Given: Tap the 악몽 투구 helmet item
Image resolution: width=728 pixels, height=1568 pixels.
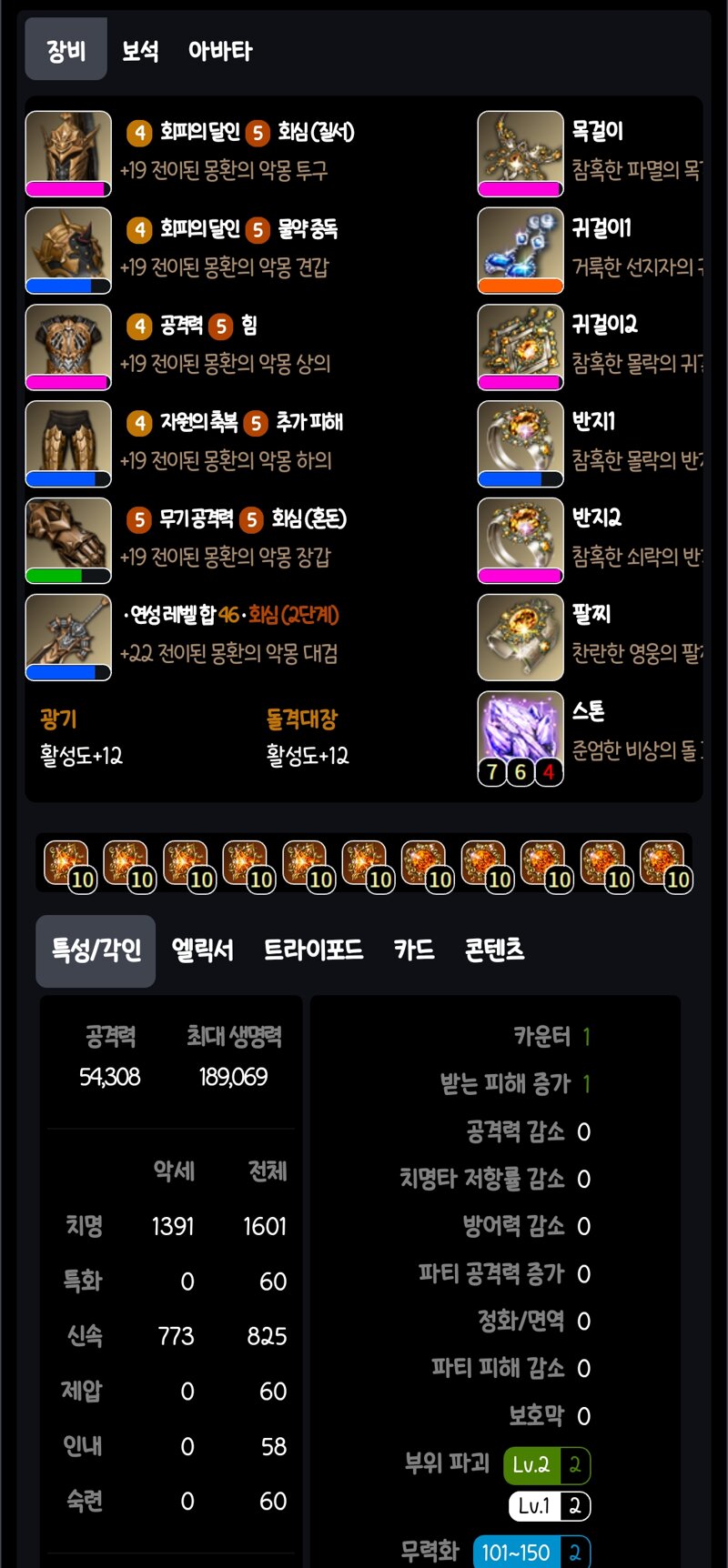Looking at the screenshot, I should pos(68,153).
